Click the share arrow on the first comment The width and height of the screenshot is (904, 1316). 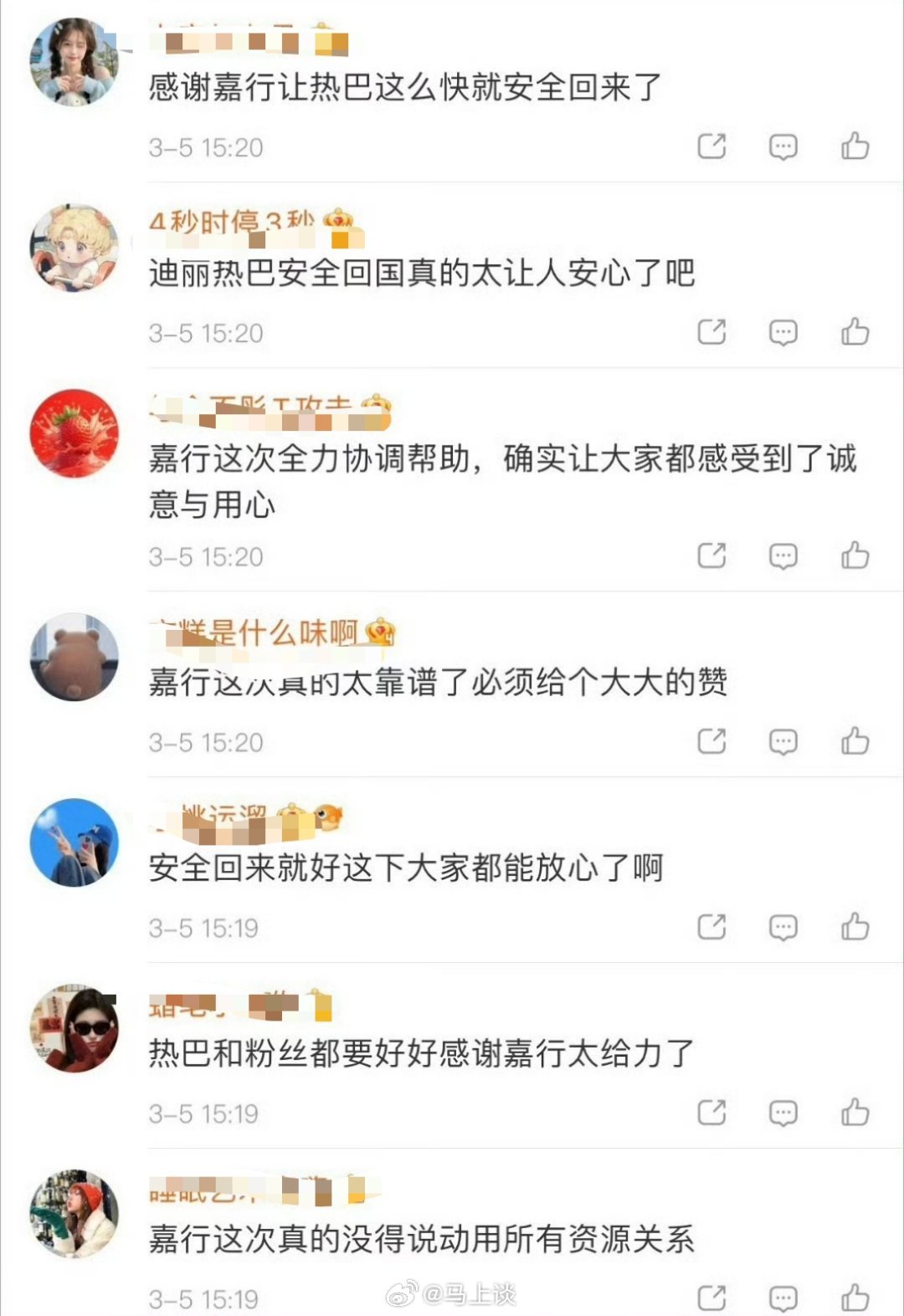711,145
